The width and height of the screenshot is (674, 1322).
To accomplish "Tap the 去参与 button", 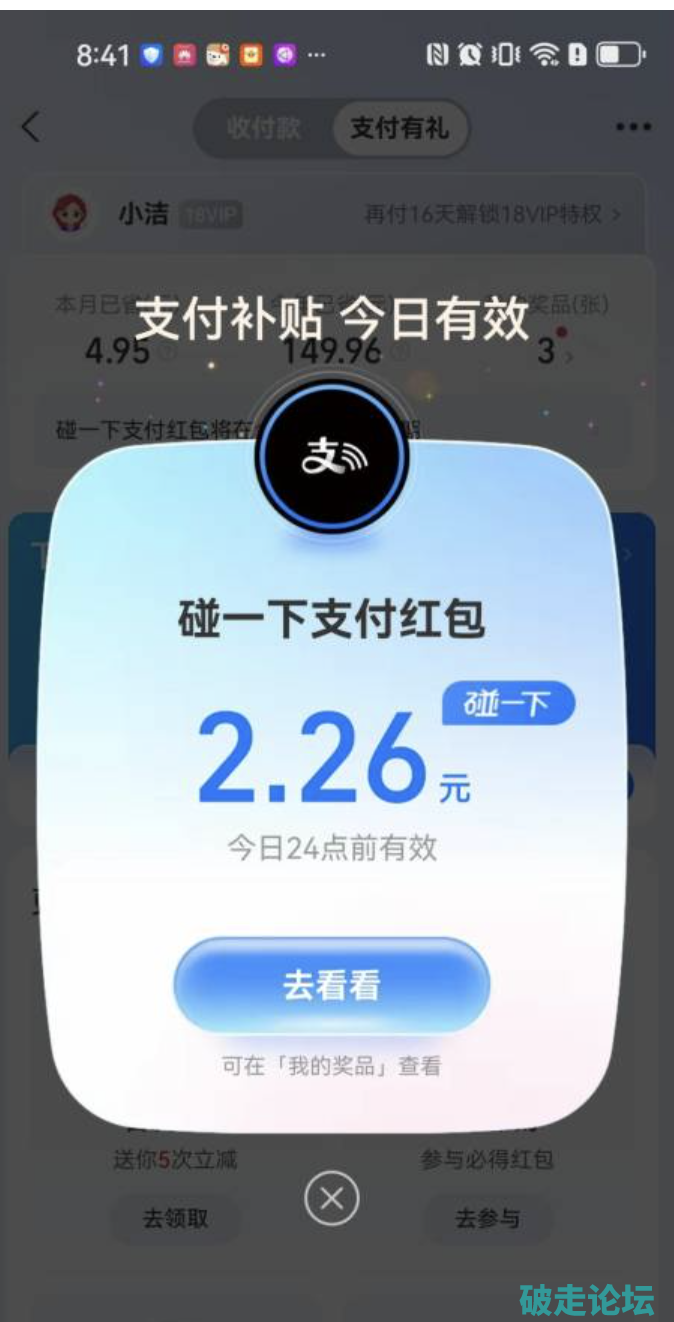I will (x=487, y=1218).
